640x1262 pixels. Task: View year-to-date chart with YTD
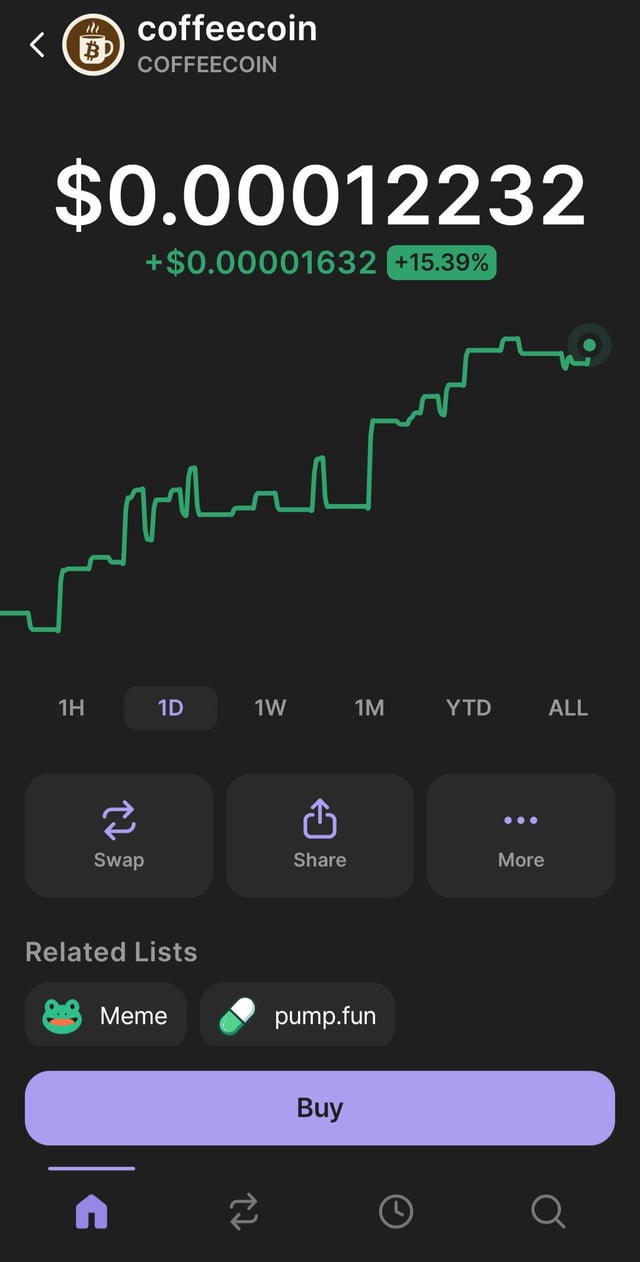point(468,708)
